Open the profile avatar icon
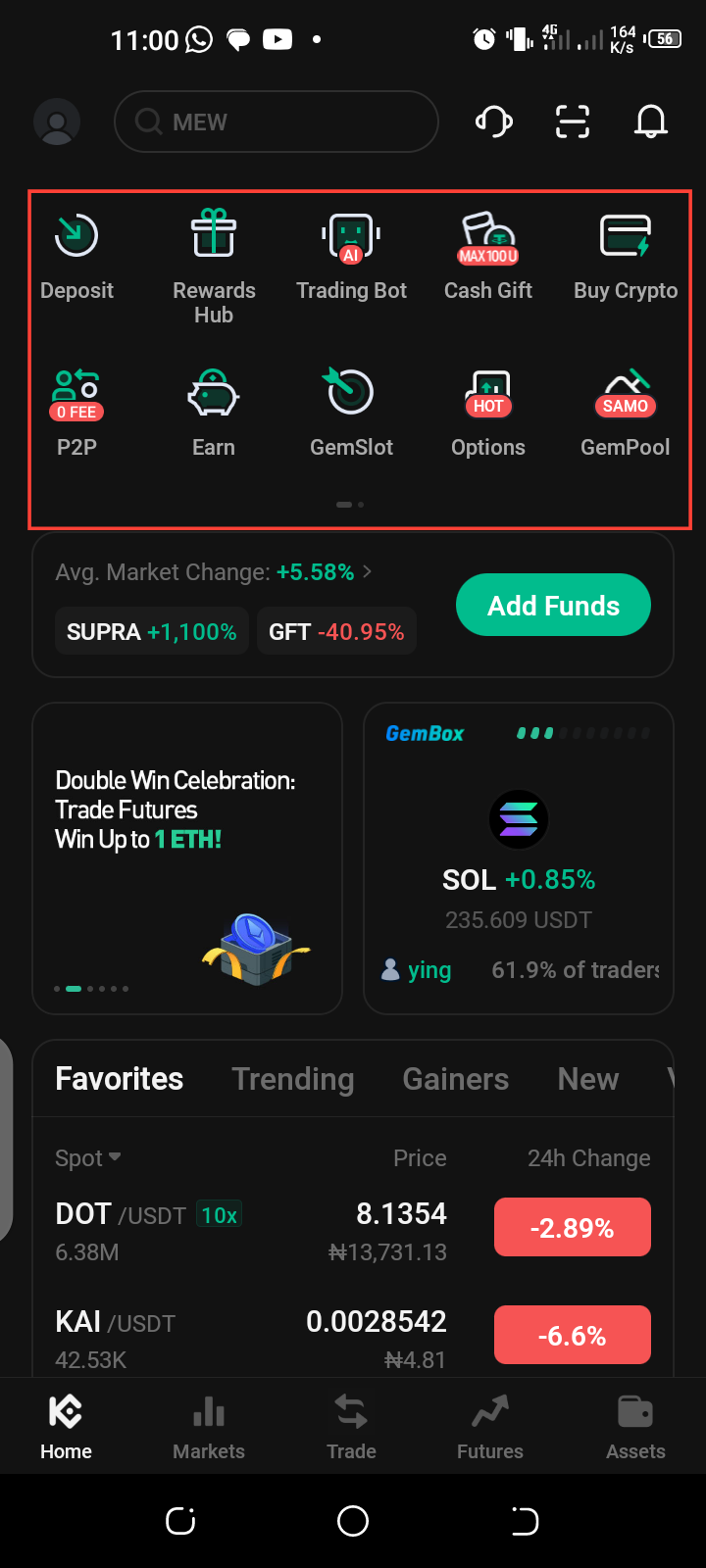 (x=57, y=122)
